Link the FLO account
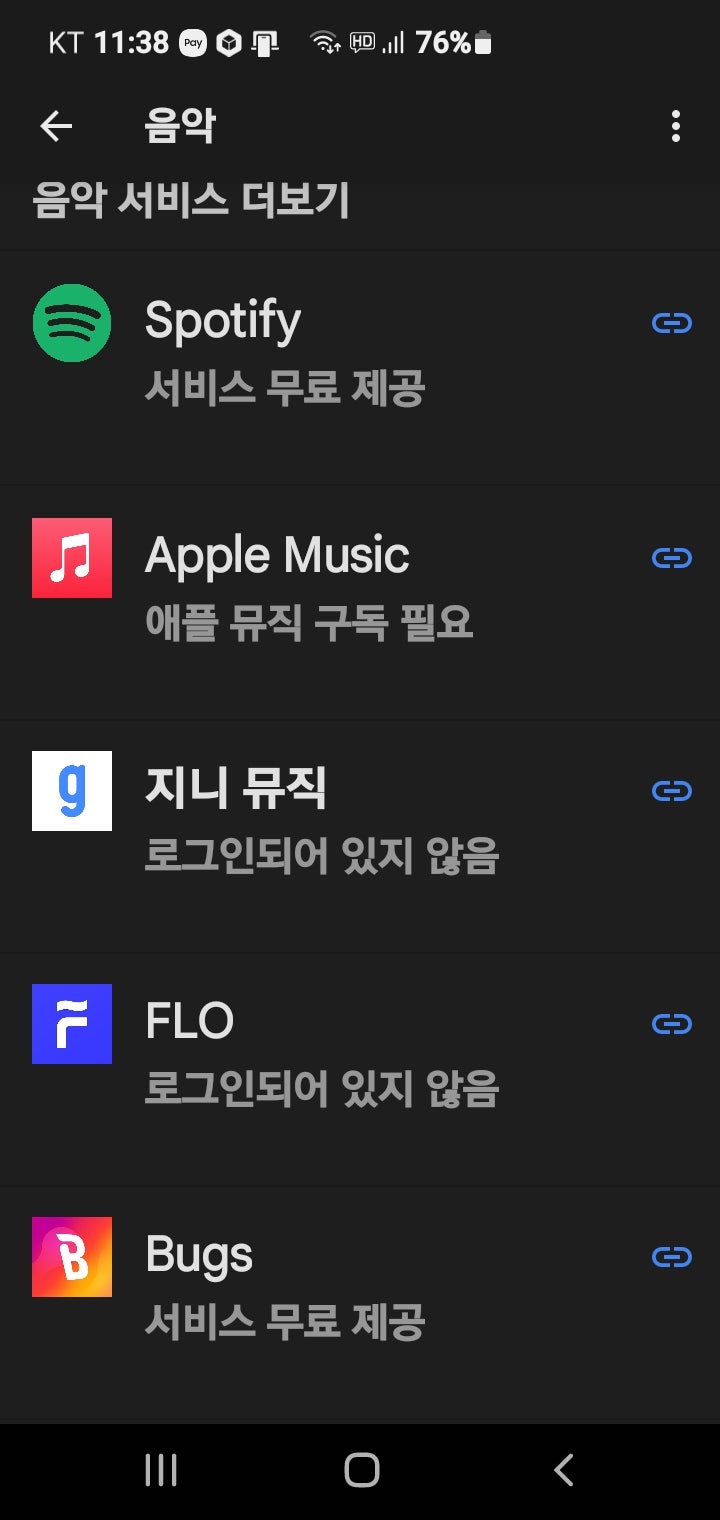Image resolution: width=720 pixels, height=1520 pixels. [671, 1023]
